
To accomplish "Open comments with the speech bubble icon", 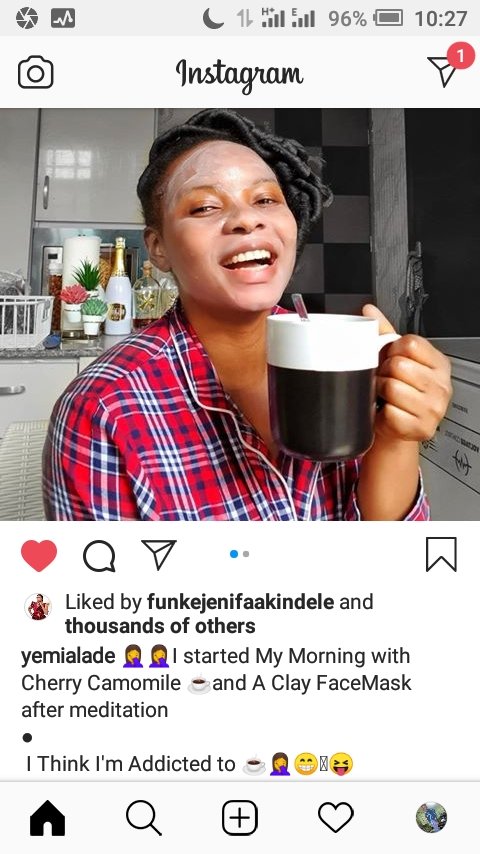I will coord(99,556).
